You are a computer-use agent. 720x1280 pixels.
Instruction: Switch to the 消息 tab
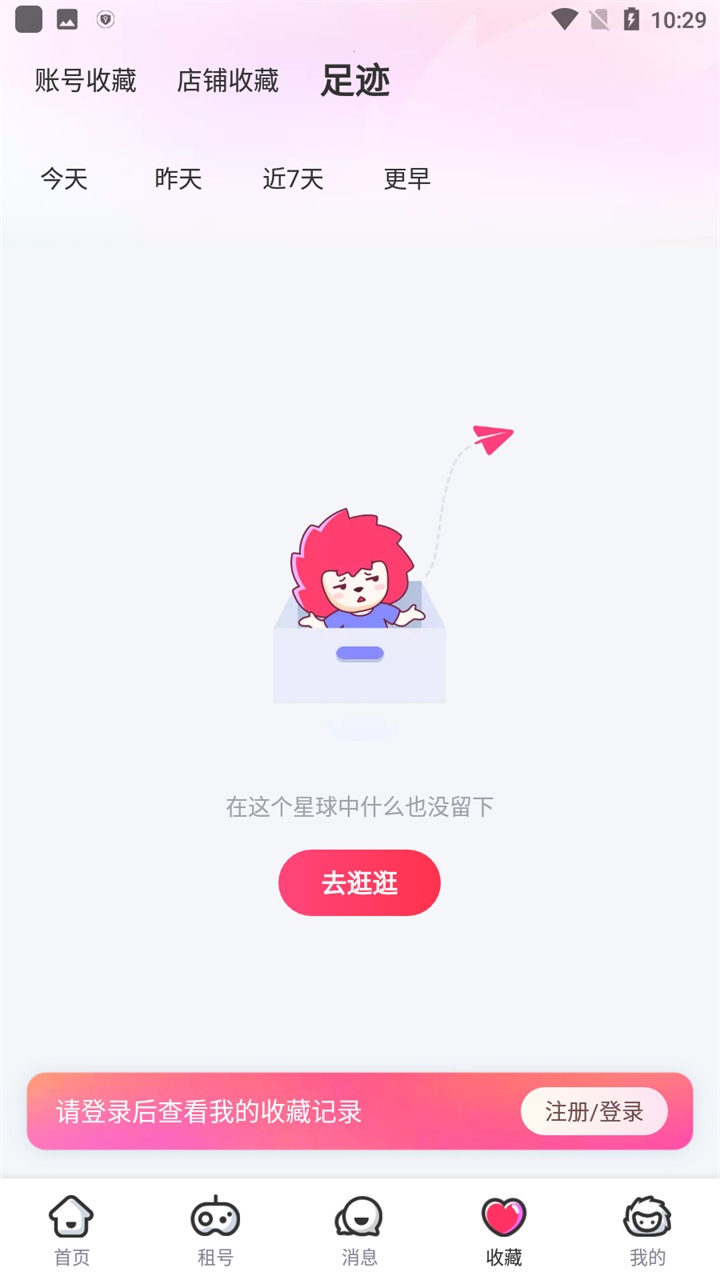[x=359, y=1231]
